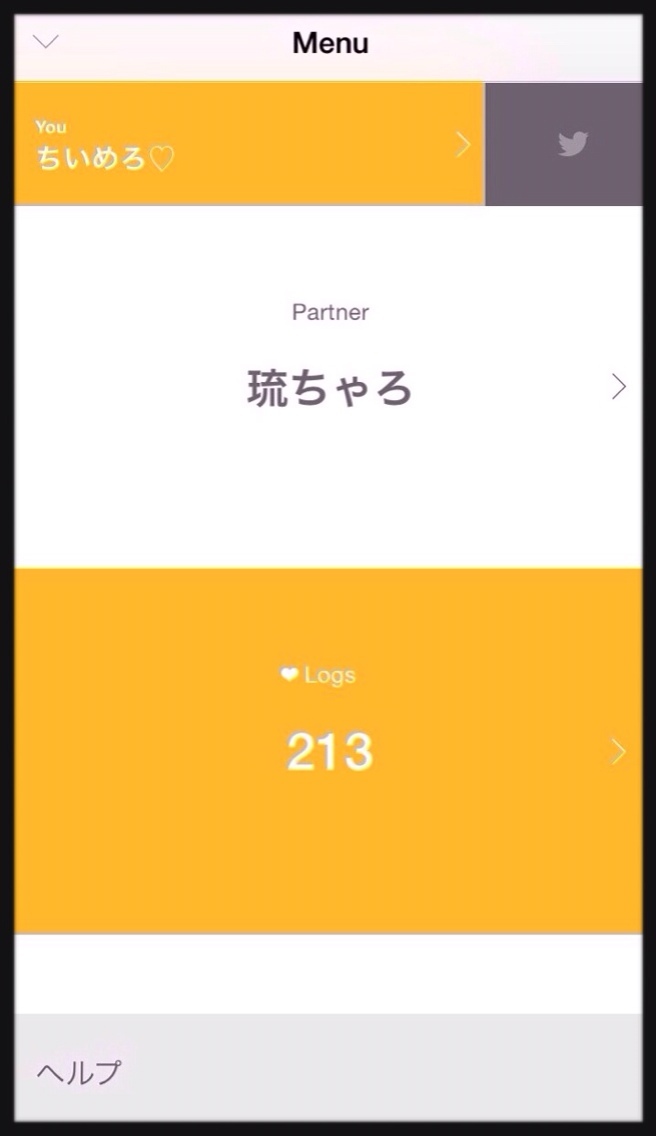This screenshot has width=656, height=1136.
Task: Open your profile ちいめろ♡
Action: tap(248, 144)
